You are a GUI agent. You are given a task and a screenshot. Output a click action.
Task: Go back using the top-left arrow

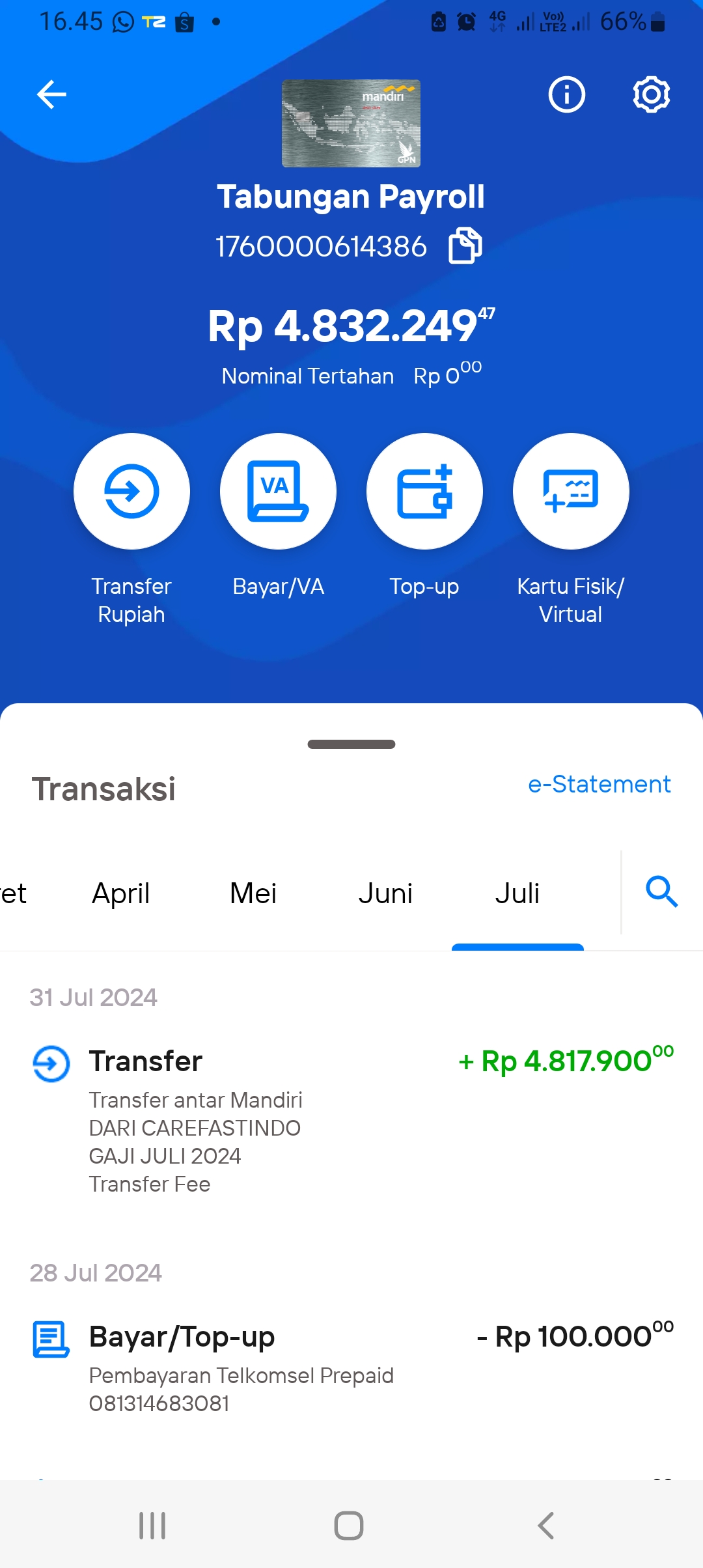coord(51,94)
